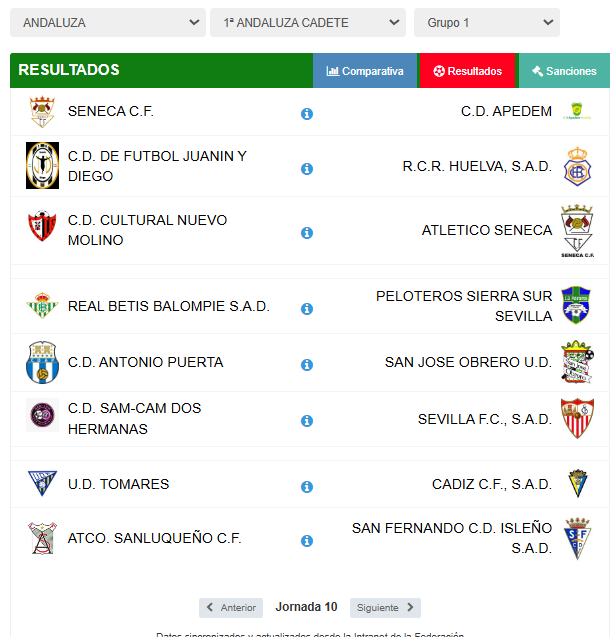Open info for Juanin y Diego vs Huelva match
The height and width of the screenshot is (637, 616).
(307, 169)
